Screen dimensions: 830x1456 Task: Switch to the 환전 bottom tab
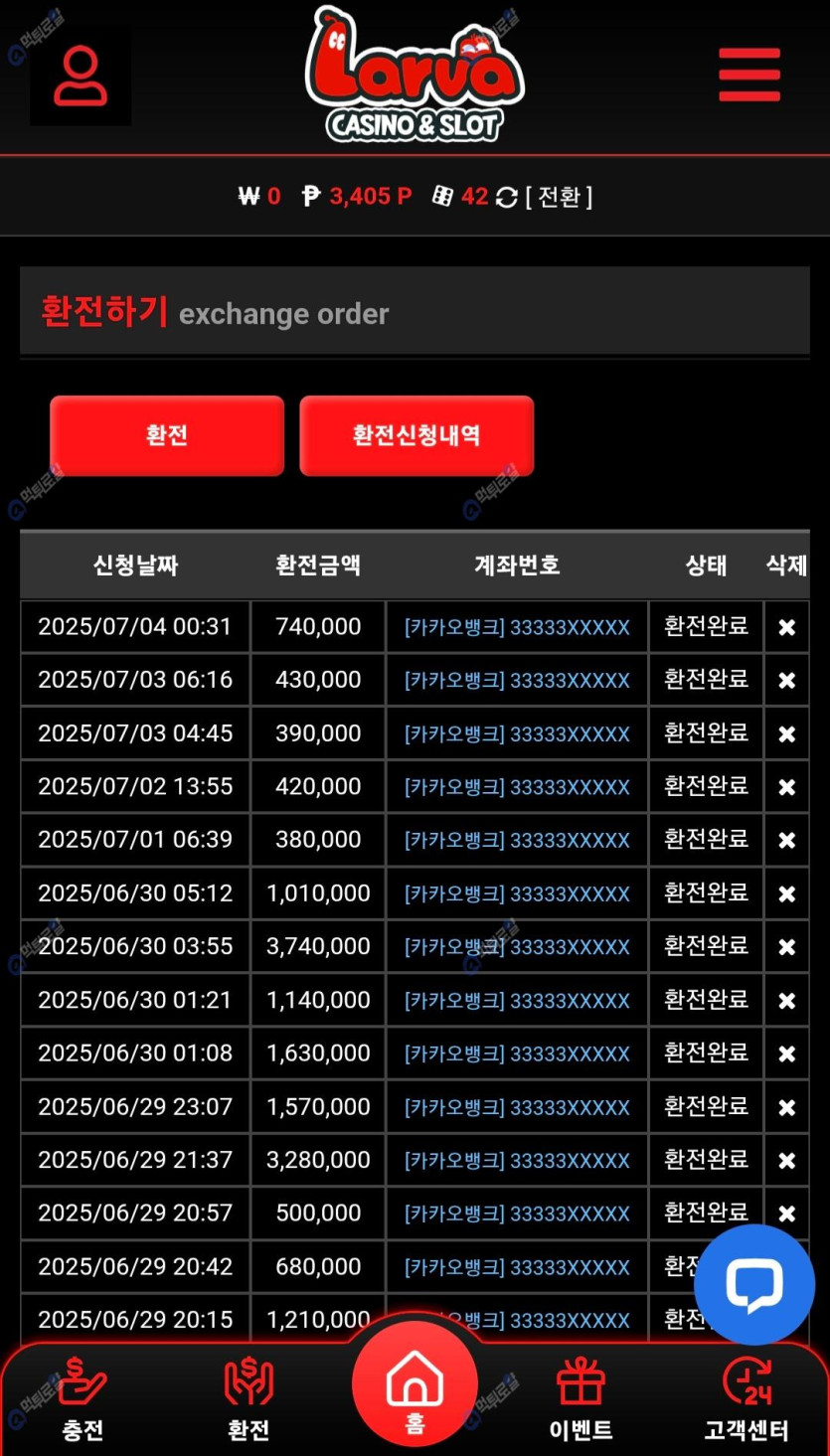pyautogui.click(x=249, y=1401)
